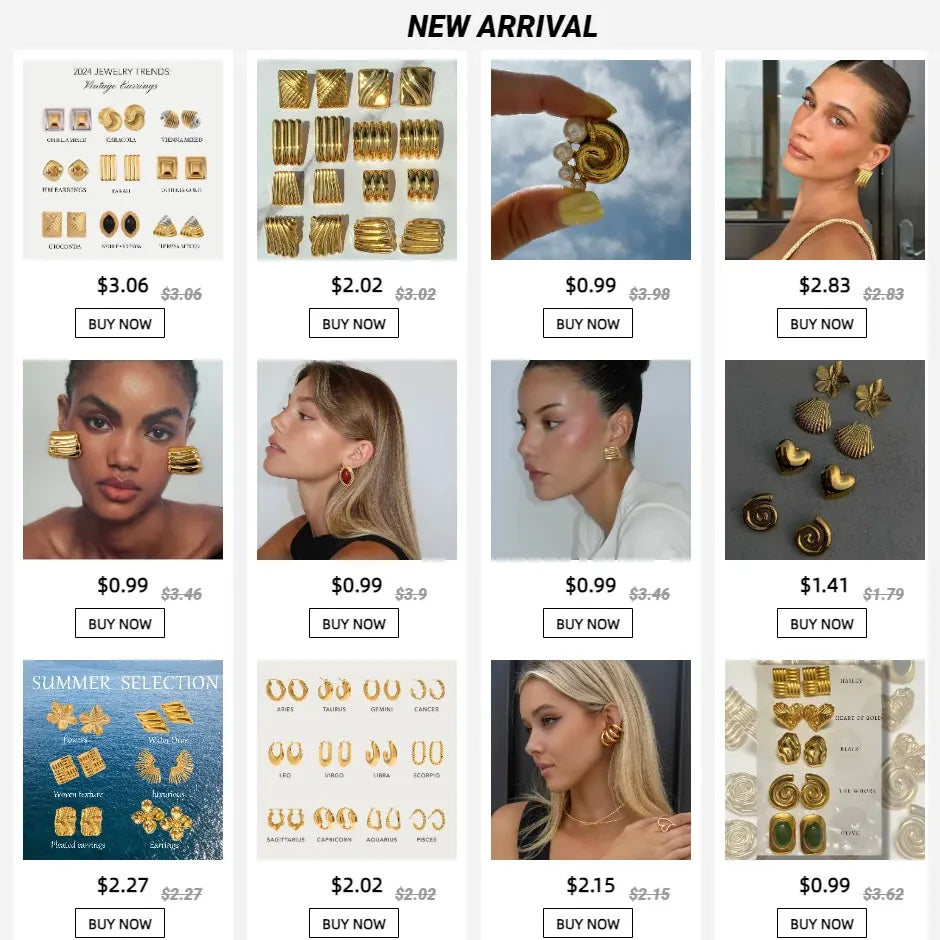Open the woman holding gold earrings on cheeks

pos(123,460)
